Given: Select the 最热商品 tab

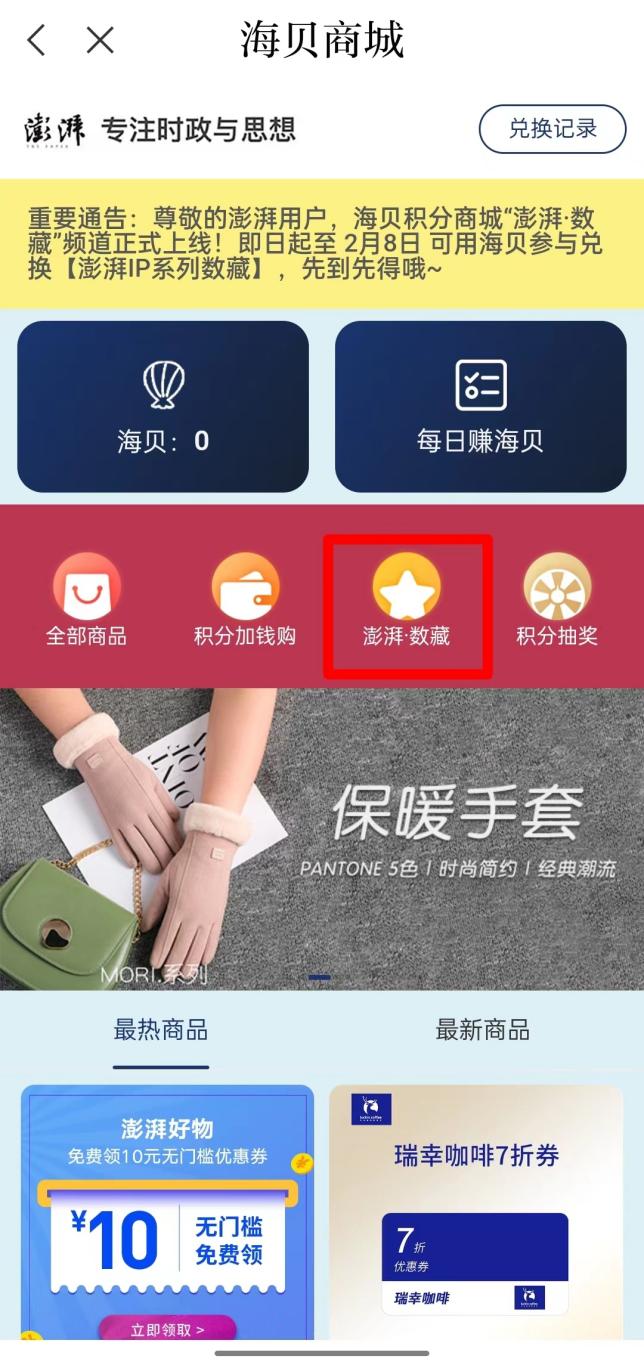Looking at the screenshot, I should (x=161, y=1030).
